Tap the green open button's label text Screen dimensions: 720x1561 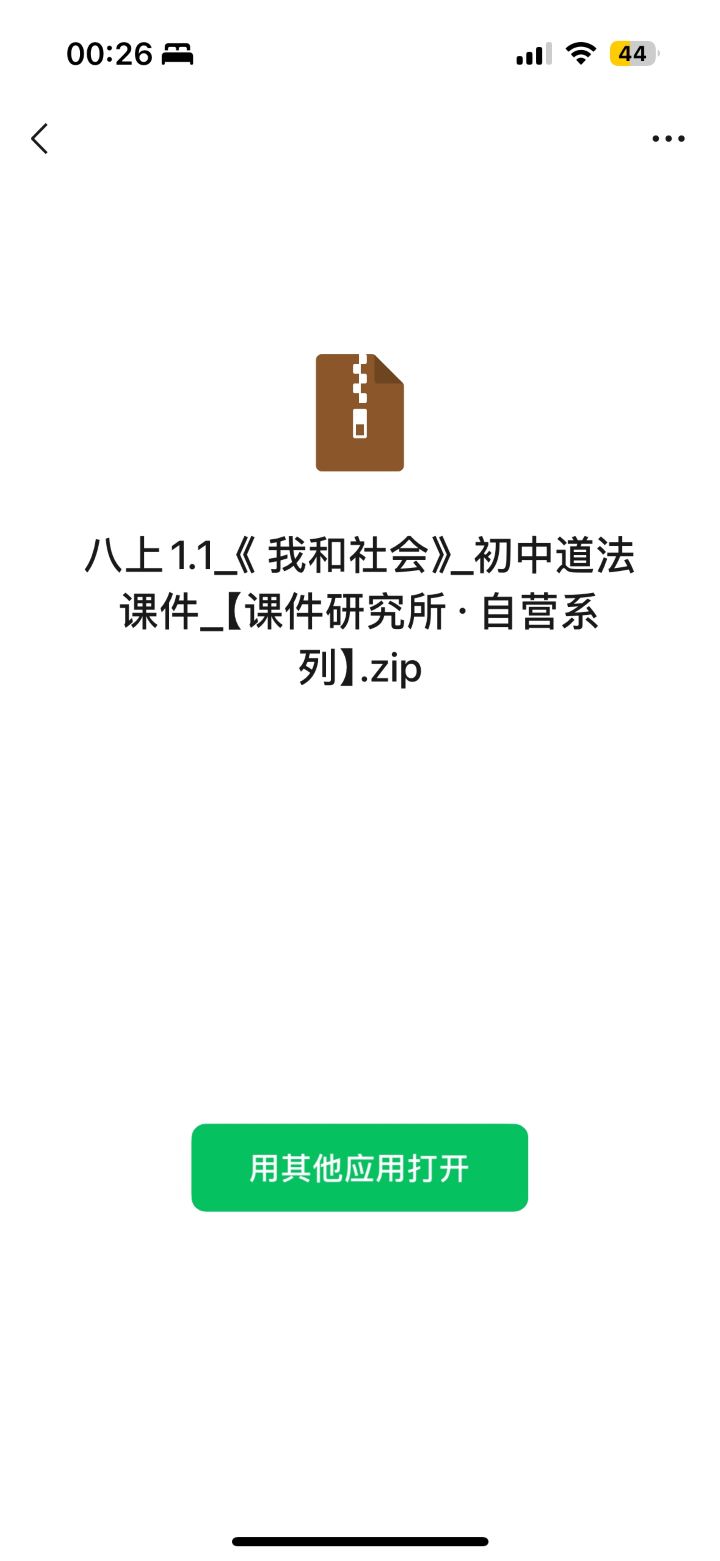click(359, 1167)
